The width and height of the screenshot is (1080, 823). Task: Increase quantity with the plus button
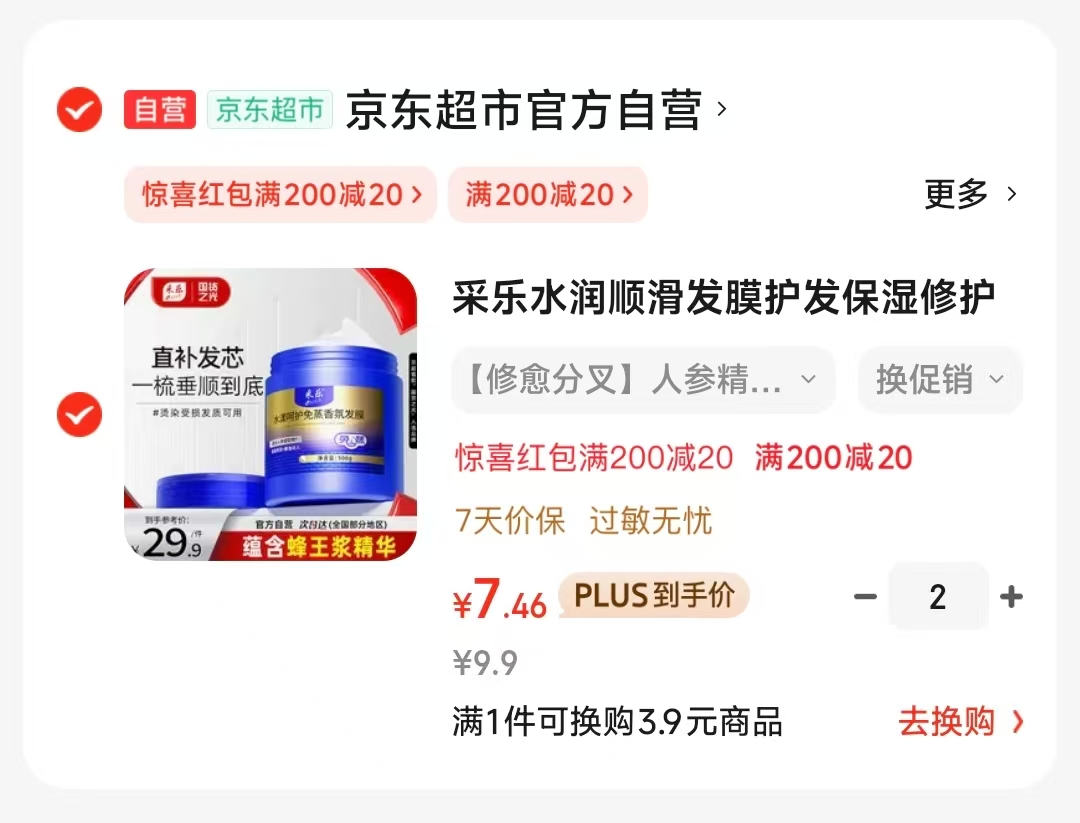pyautogui.click(x=1011, y=596)
